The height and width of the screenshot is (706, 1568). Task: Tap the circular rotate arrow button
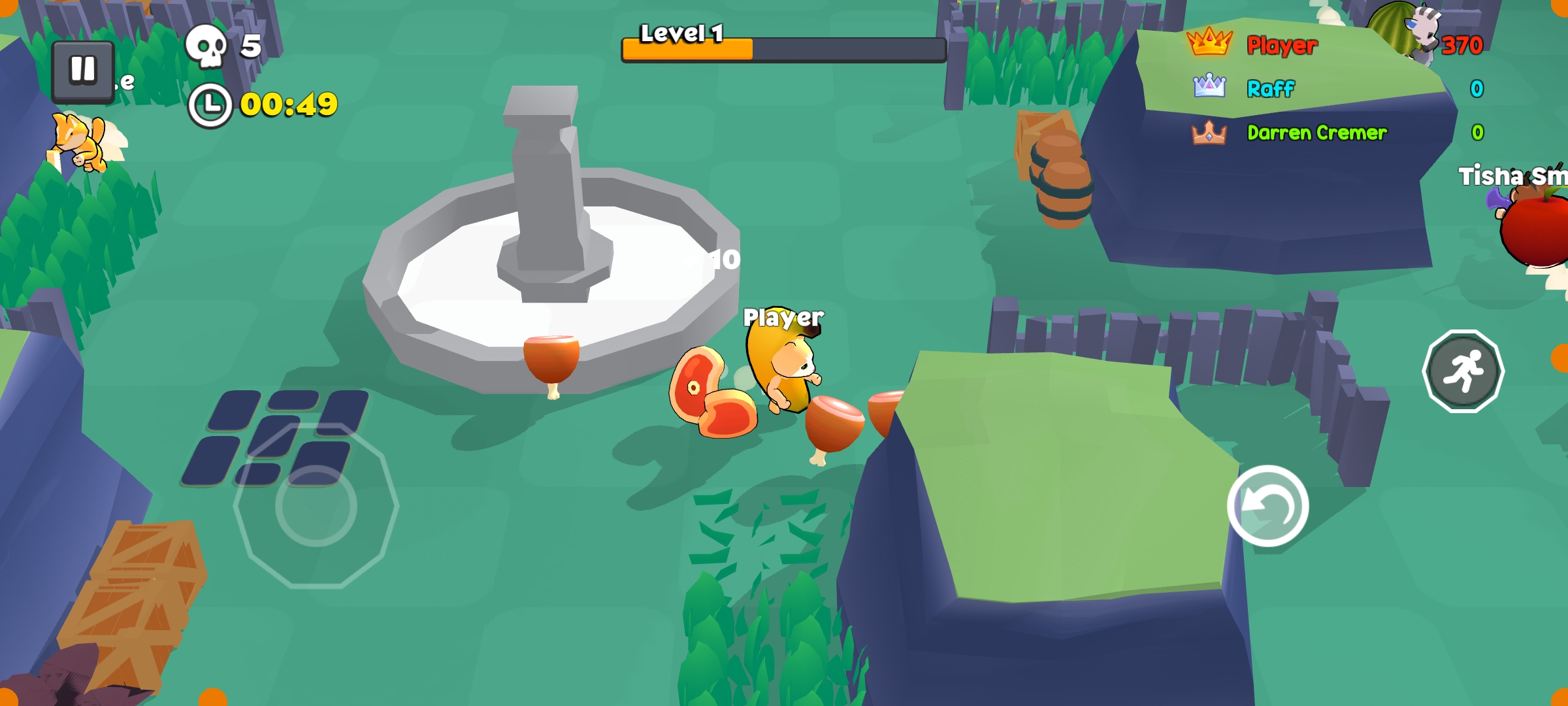1267,506
